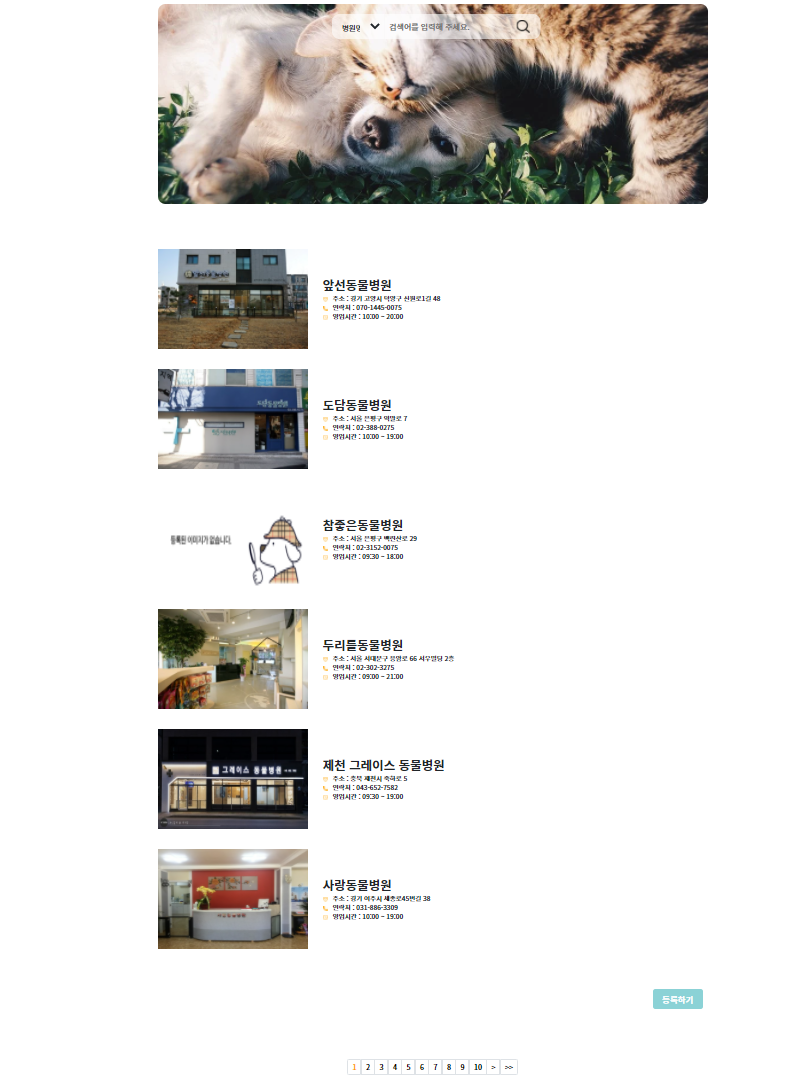Open the 앞선동물병원 listing
The height and width of the screenshot is (1078, 811).
pyautogui.click(x=357, y=285)
